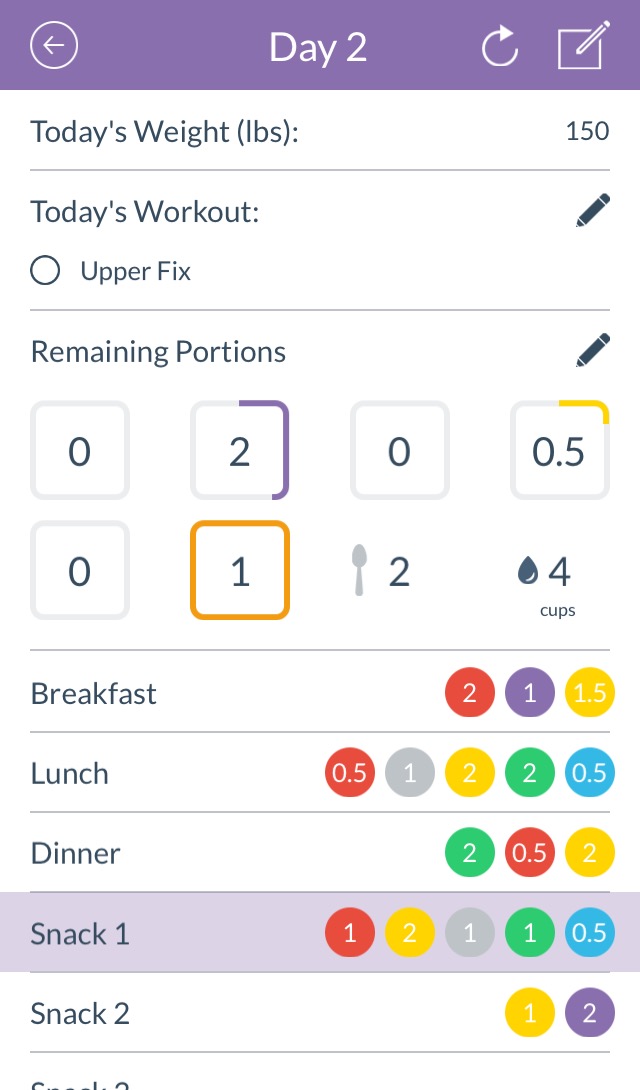Viewport: 640px width, 1090px height.
Task: Edit Remaining Portions with pencil icon
Action: 593,350
